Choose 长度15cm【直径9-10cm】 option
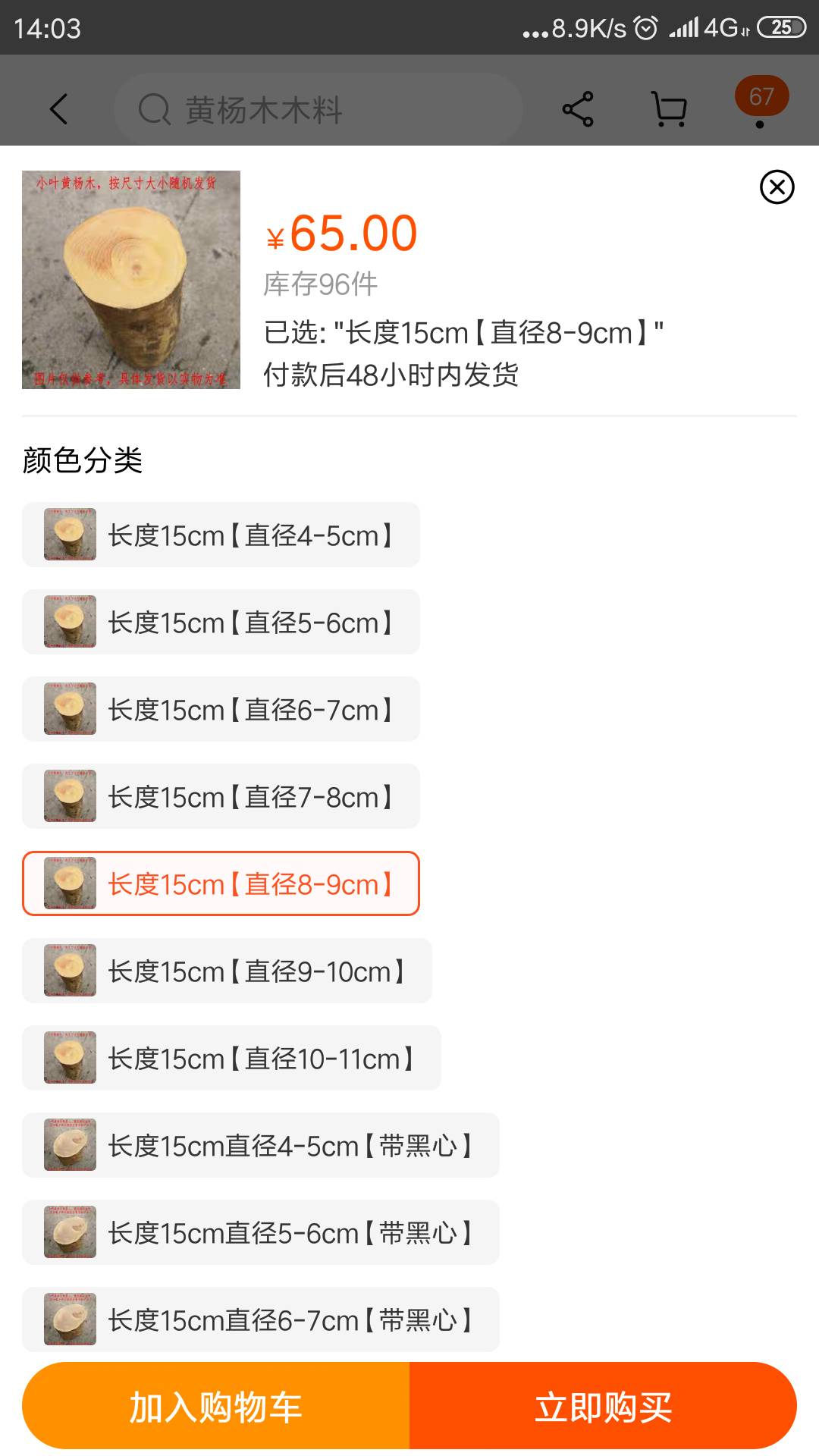Image resolution: width=819 pixels, height=1456 pixels. click(x=227, y=971)
